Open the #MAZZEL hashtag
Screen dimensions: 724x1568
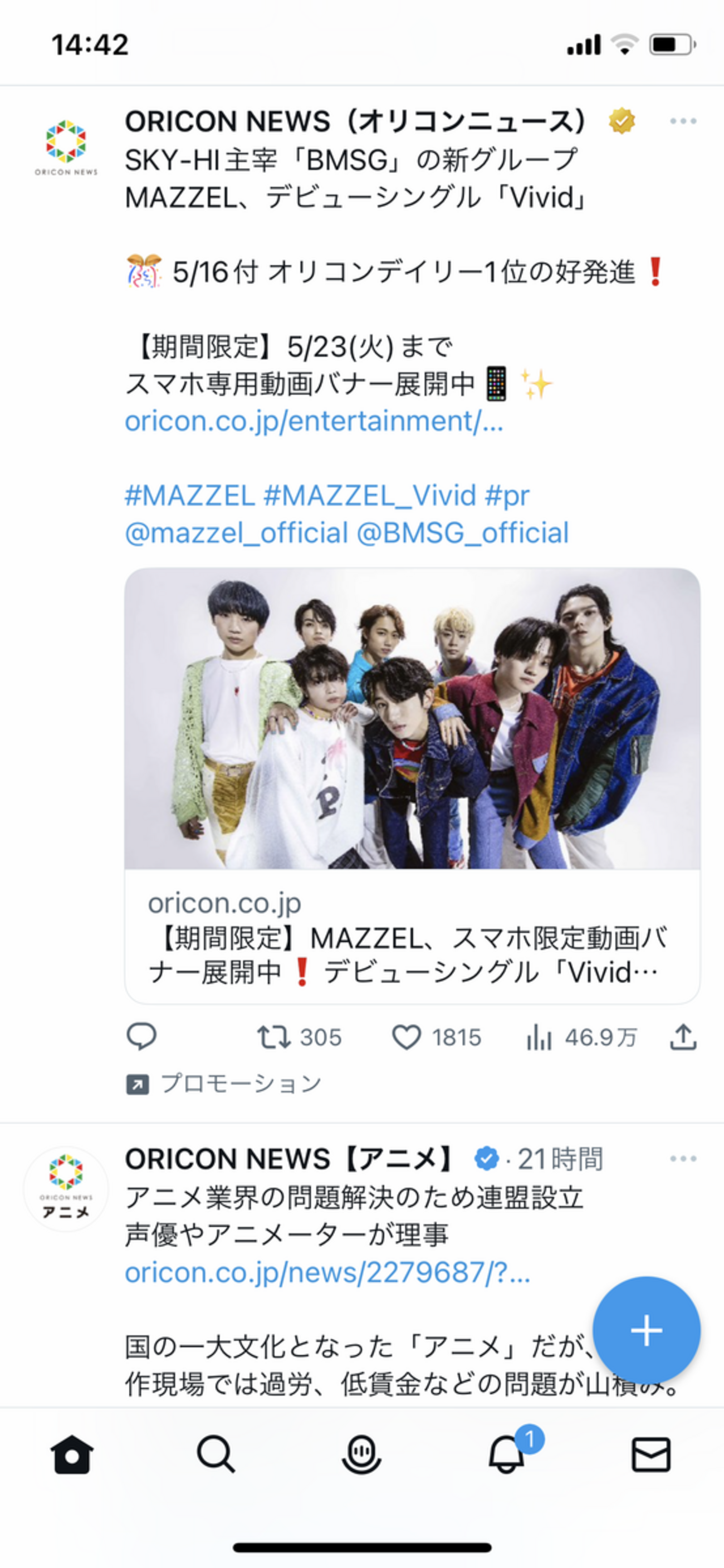189,496
